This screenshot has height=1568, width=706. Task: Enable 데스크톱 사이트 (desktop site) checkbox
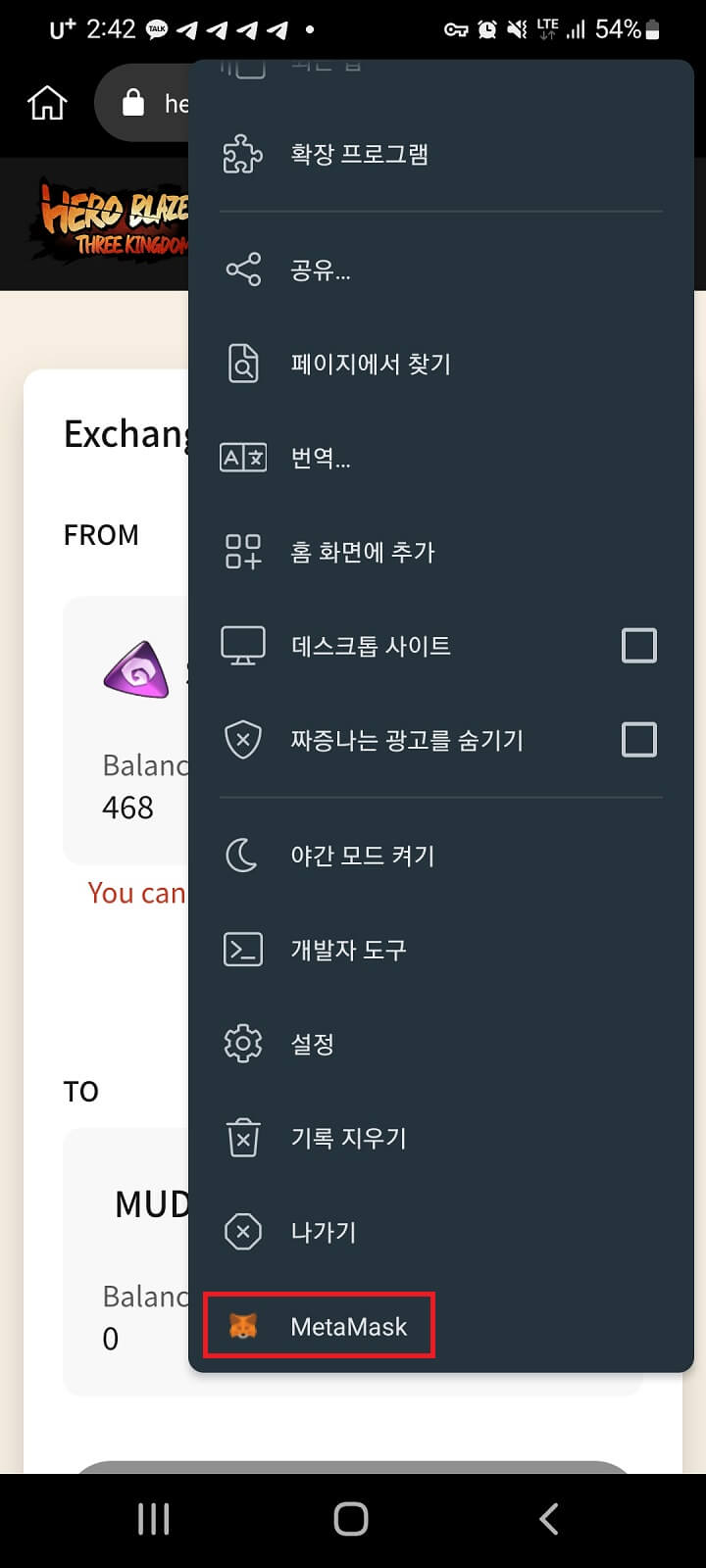638,645
